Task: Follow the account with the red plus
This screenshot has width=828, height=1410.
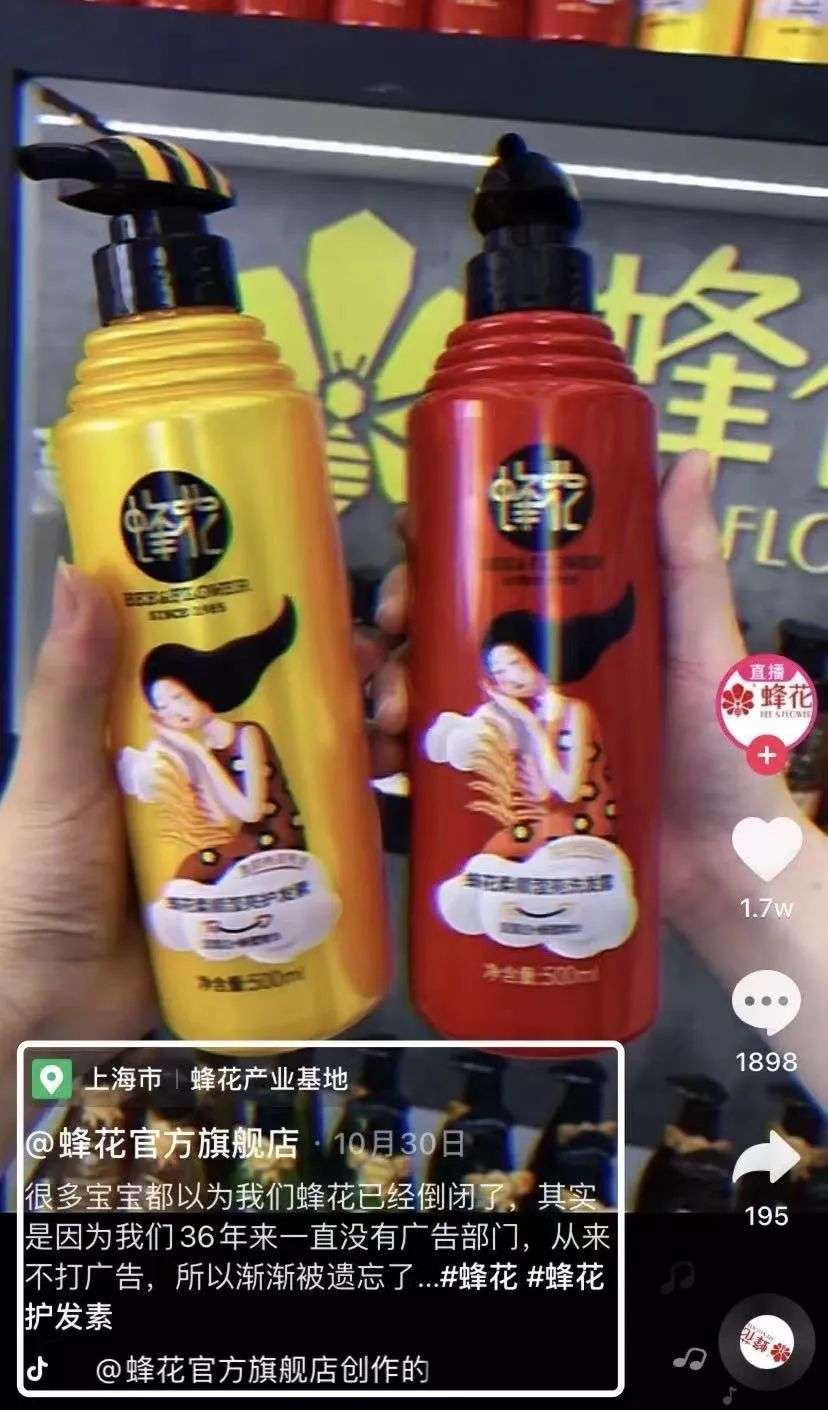Action: point(767,756)
